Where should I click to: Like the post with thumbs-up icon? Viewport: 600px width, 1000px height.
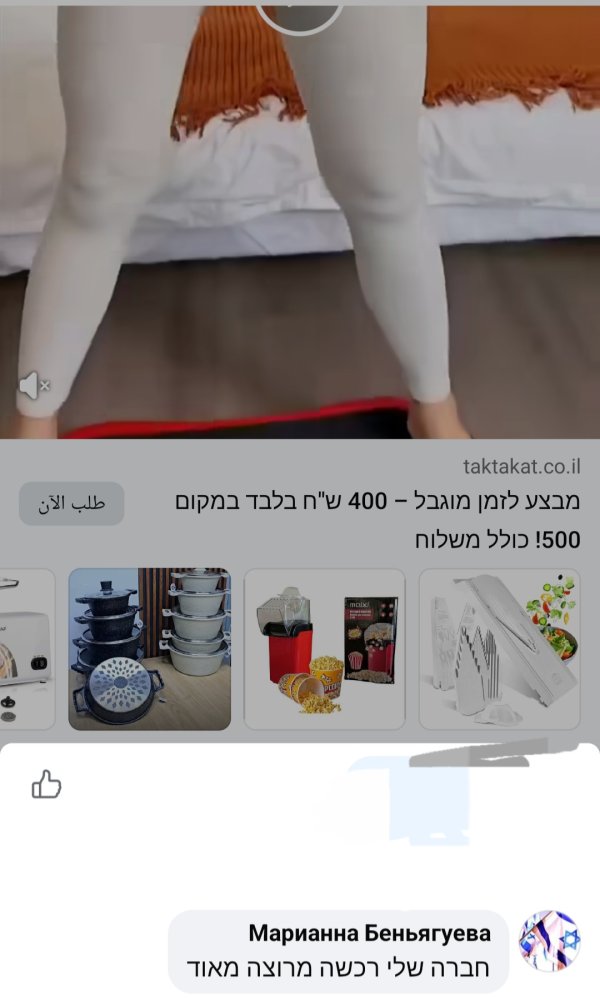click(46, 785)
